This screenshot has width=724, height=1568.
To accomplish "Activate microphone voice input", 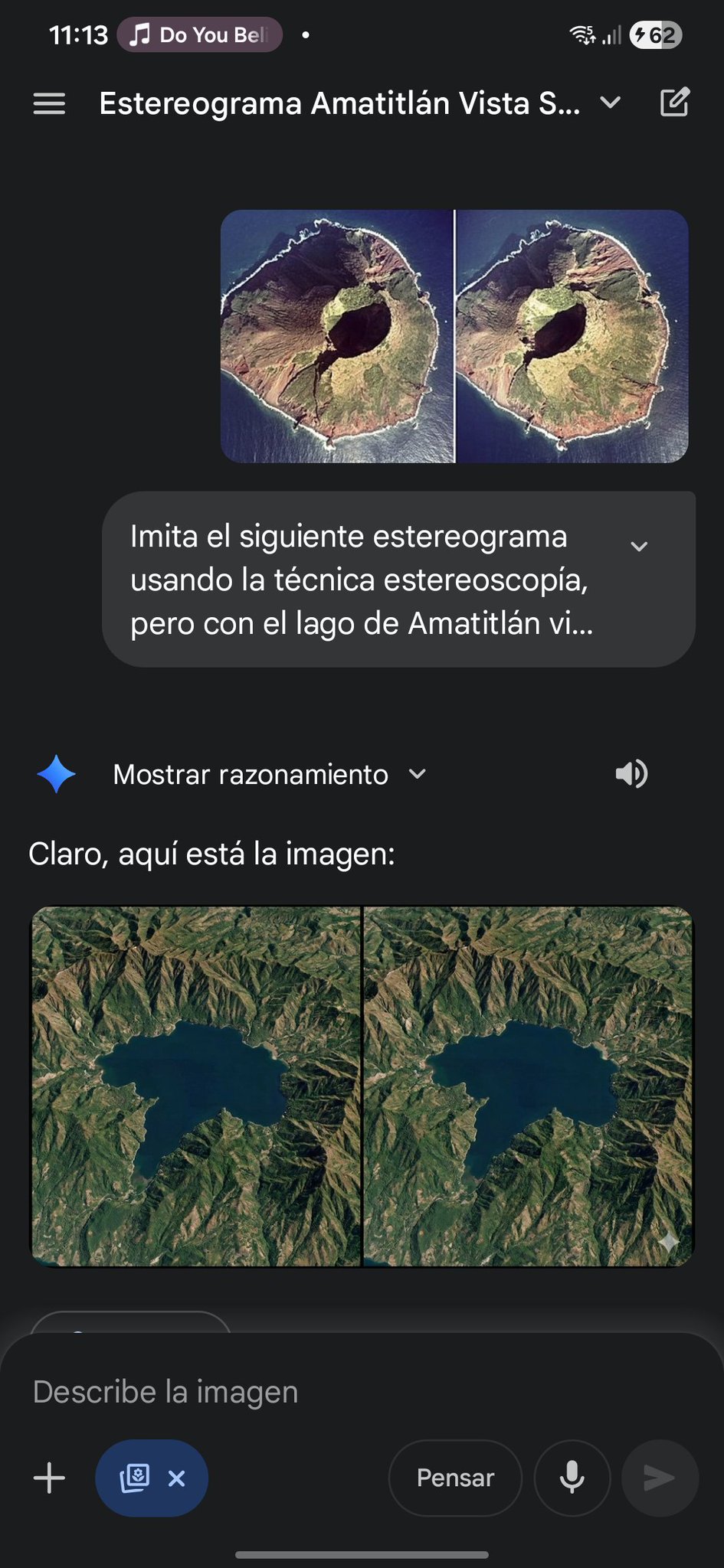I will coord(572,1478).
